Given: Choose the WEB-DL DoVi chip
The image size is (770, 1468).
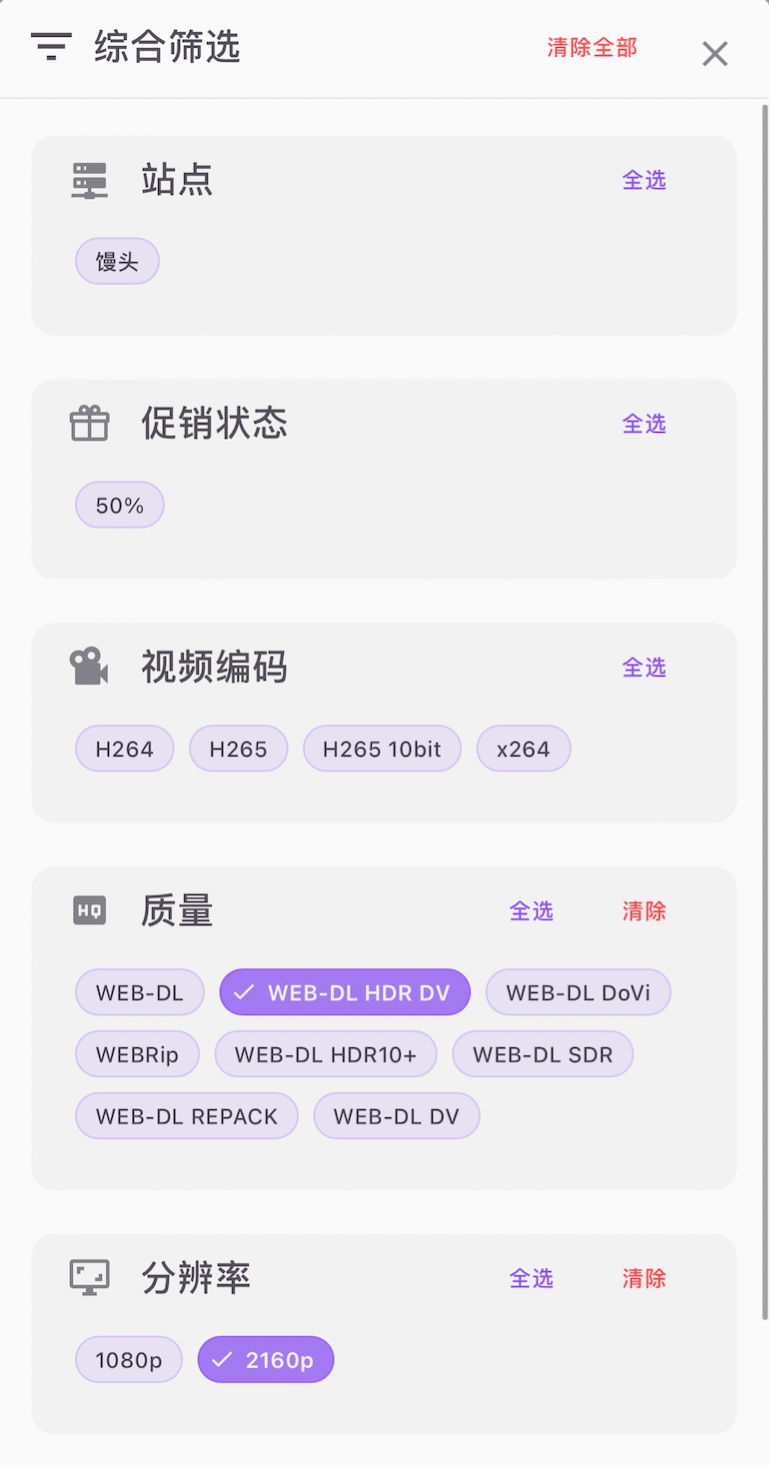Looking at the screenshot, I should 578,993.
